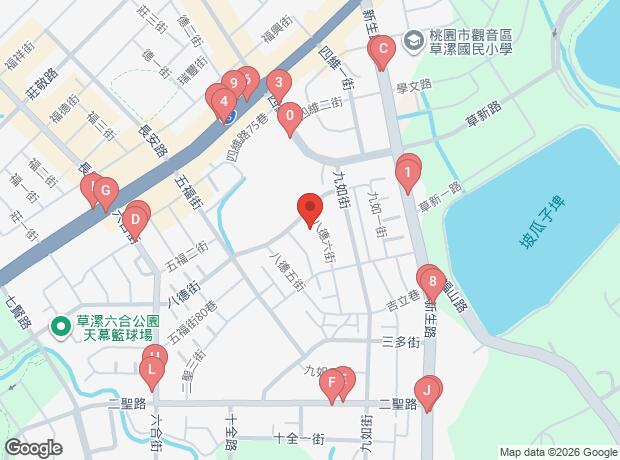
Task: Tap the marker labeled J
Action: coord(427,393)
